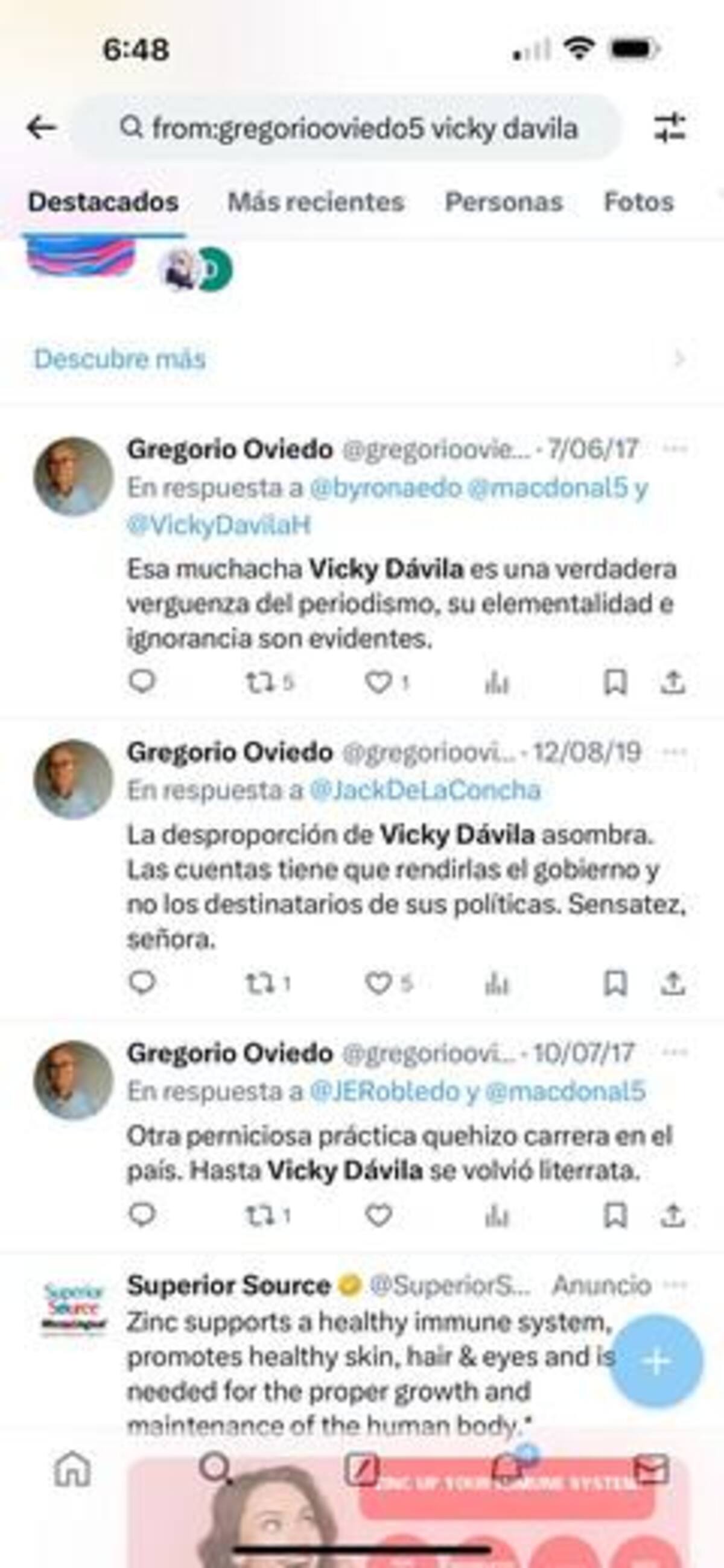This screenshot has height=1568, width=724.
Task: Open the @JackDeLaConcha mention link
Action: (424, 790)
